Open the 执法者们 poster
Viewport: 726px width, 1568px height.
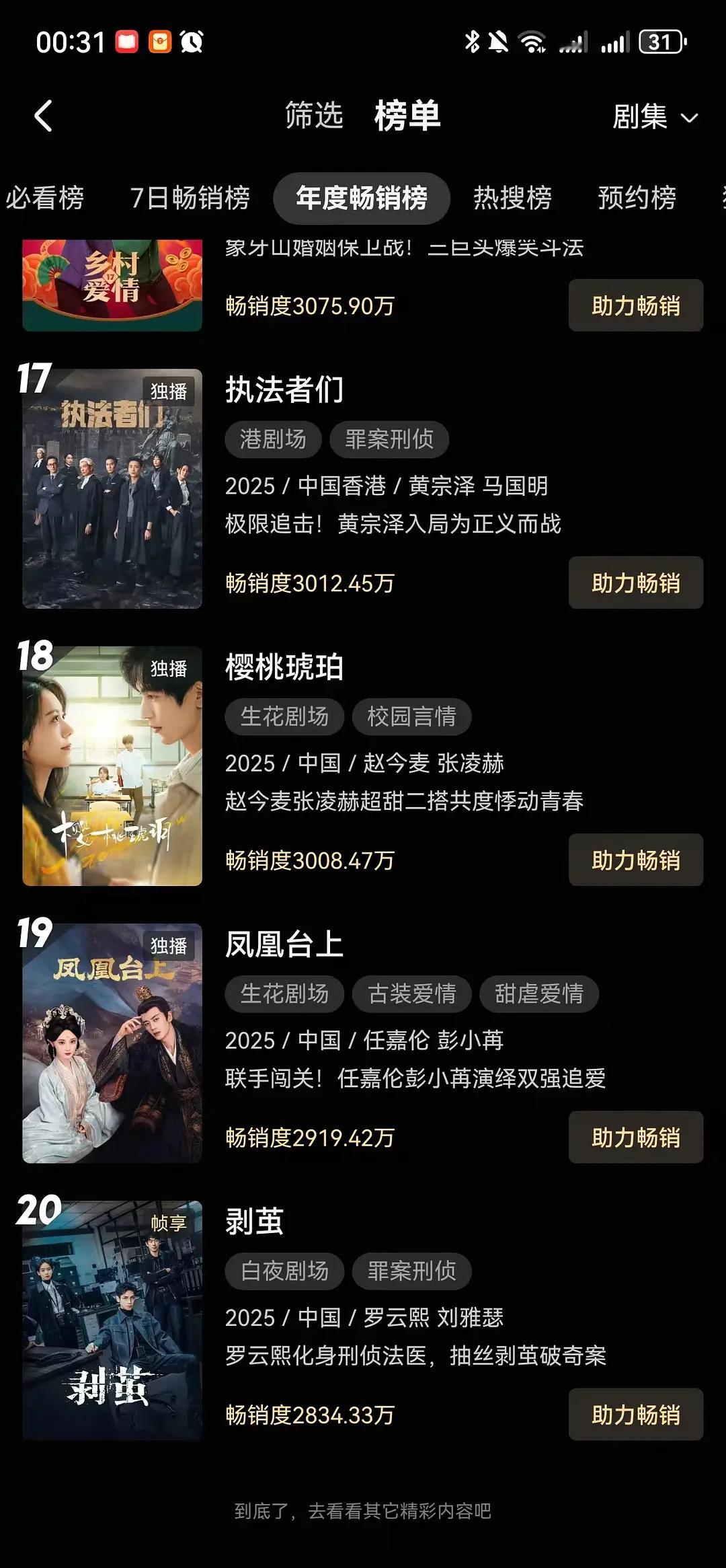(x=112, y=488)
